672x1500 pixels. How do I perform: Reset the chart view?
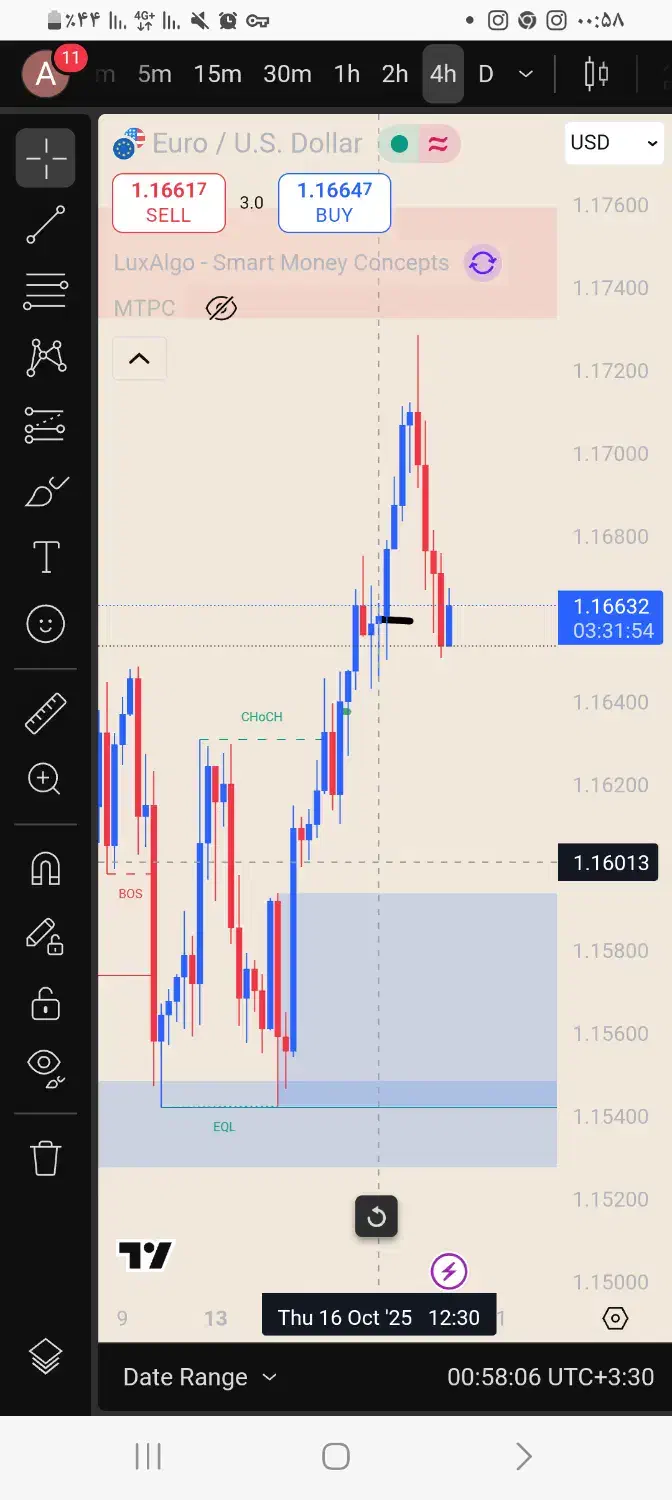(x=376, y=1217)
